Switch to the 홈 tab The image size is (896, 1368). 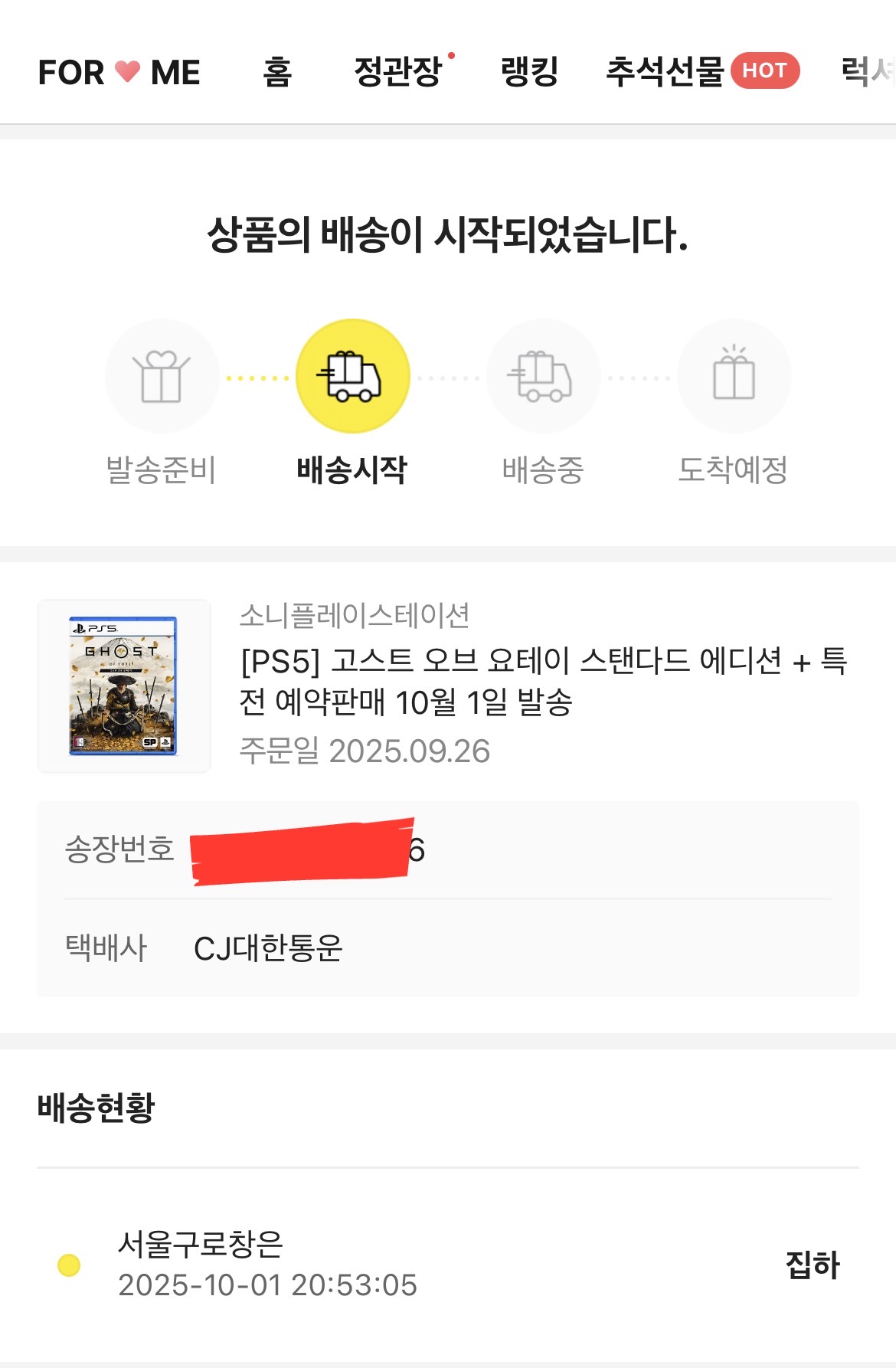pyautogui.click(x=276, y=73)
